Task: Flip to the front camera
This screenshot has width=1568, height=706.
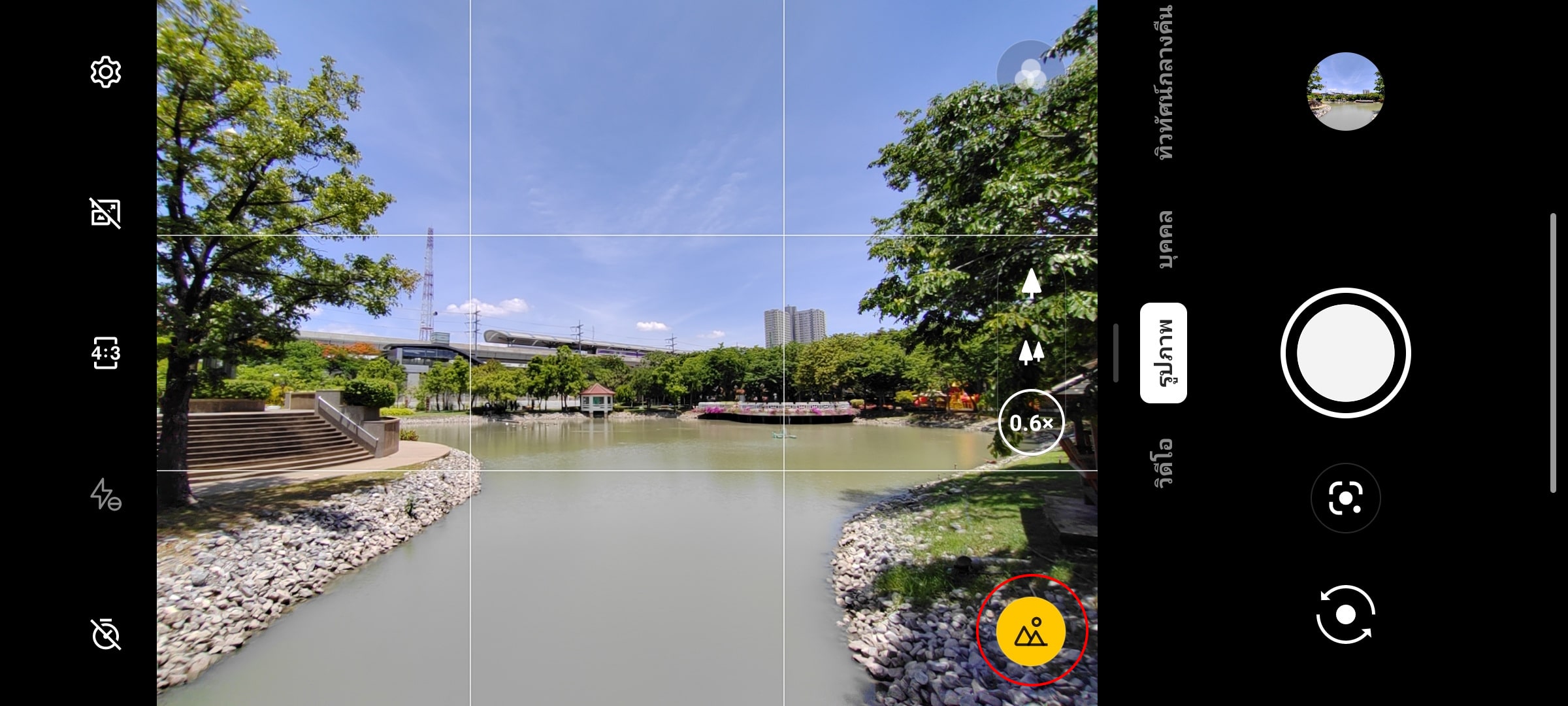Action: pyautogui.click(x=1345, y=614)
